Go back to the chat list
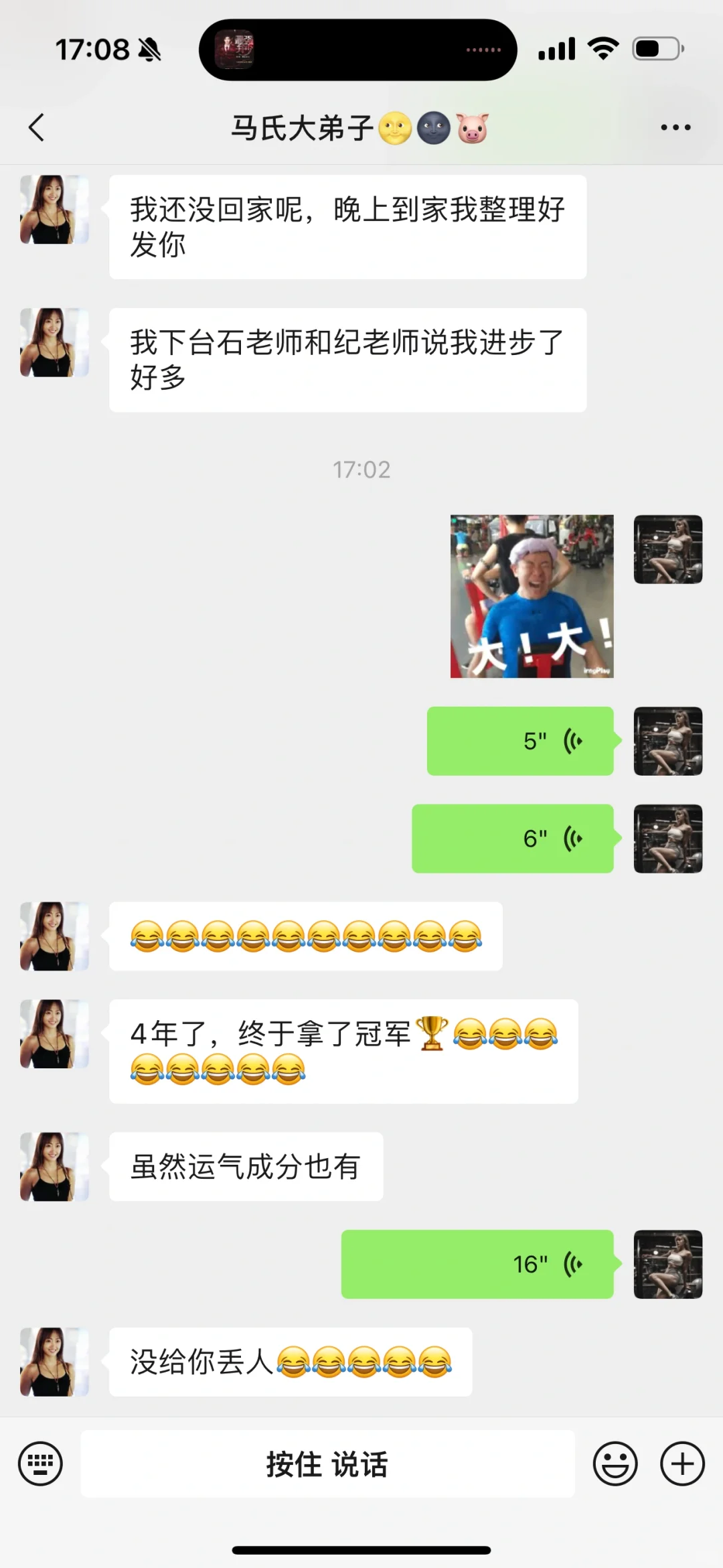The width and height of the screenshot is (723, 1568). pos(37,127)
